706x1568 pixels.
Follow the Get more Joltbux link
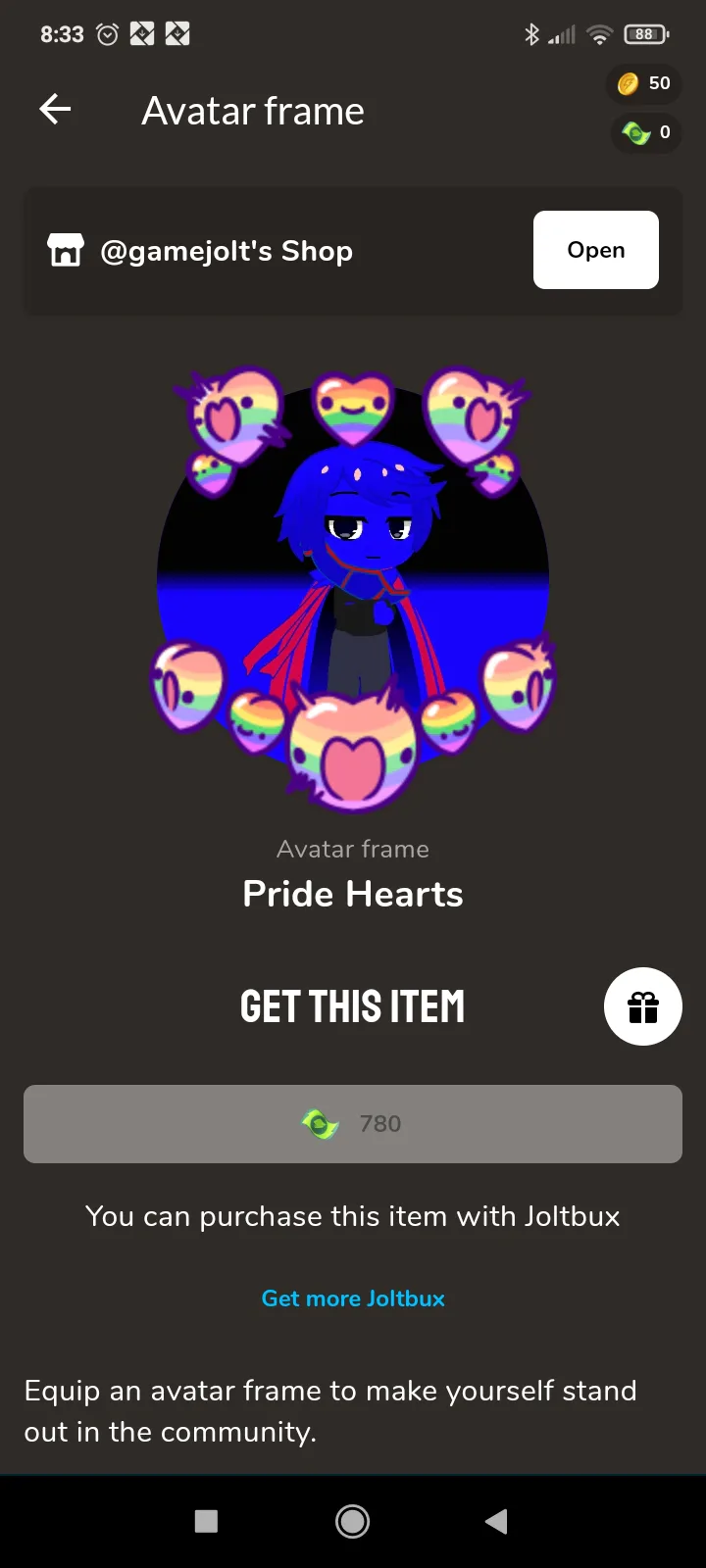[353, 1298]
